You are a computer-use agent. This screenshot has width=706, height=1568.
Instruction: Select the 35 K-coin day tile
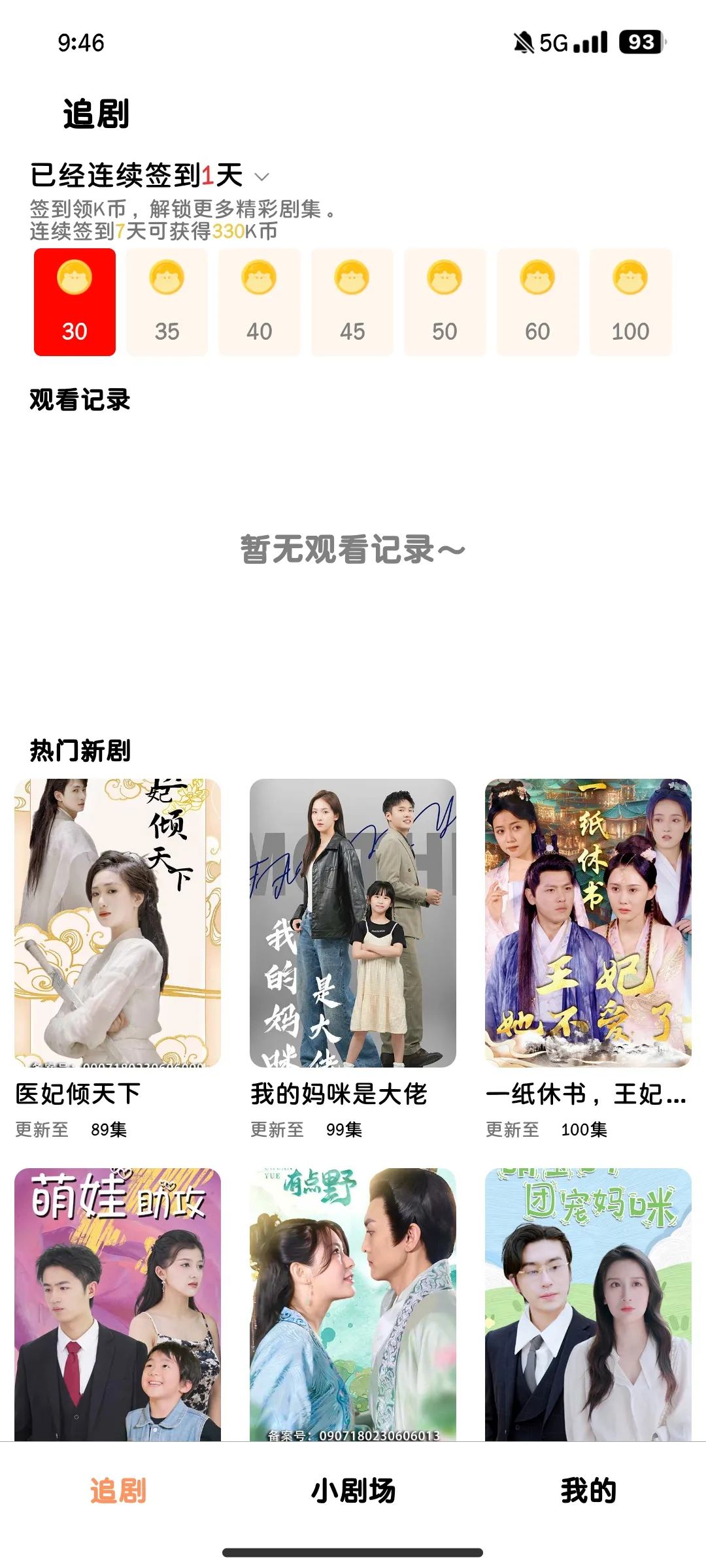pyautogui.click(x=167, y=302)
